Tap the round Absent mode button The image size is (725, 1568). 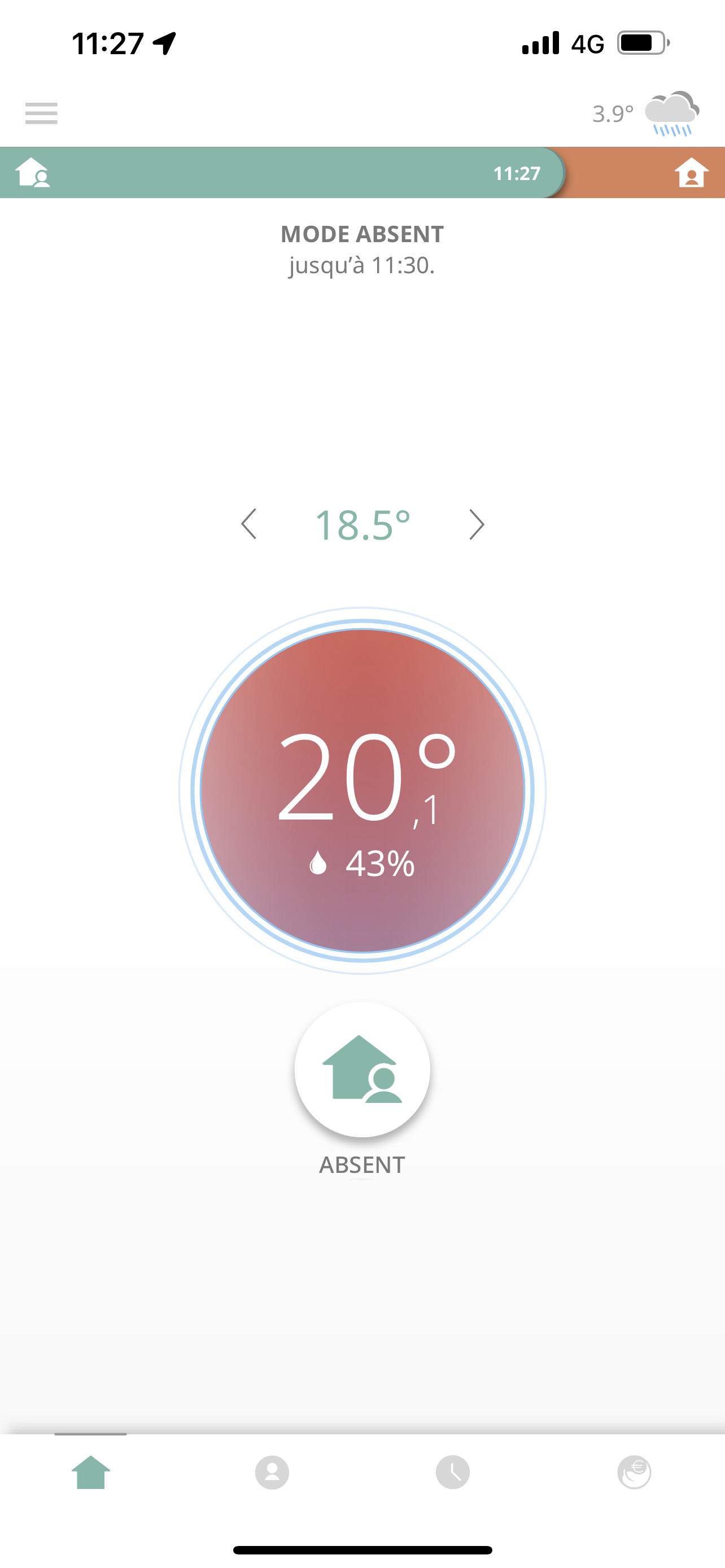(x=362, y=1070)
